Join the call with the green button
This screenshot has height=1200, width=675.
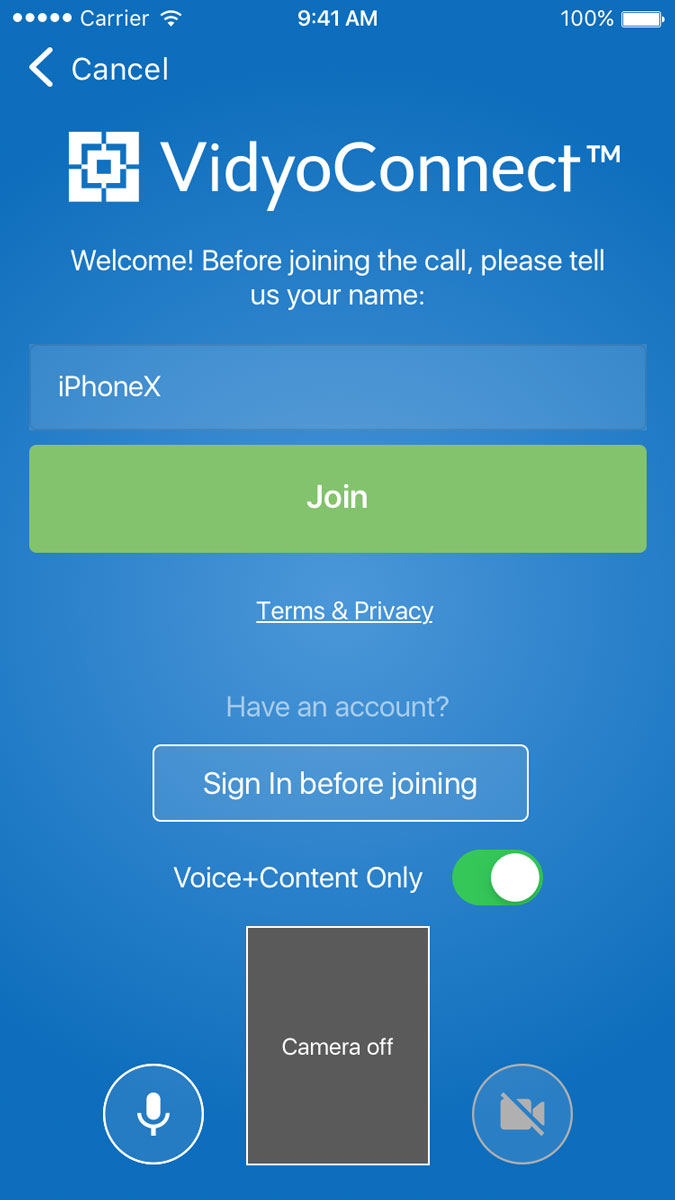click(337, 498)
